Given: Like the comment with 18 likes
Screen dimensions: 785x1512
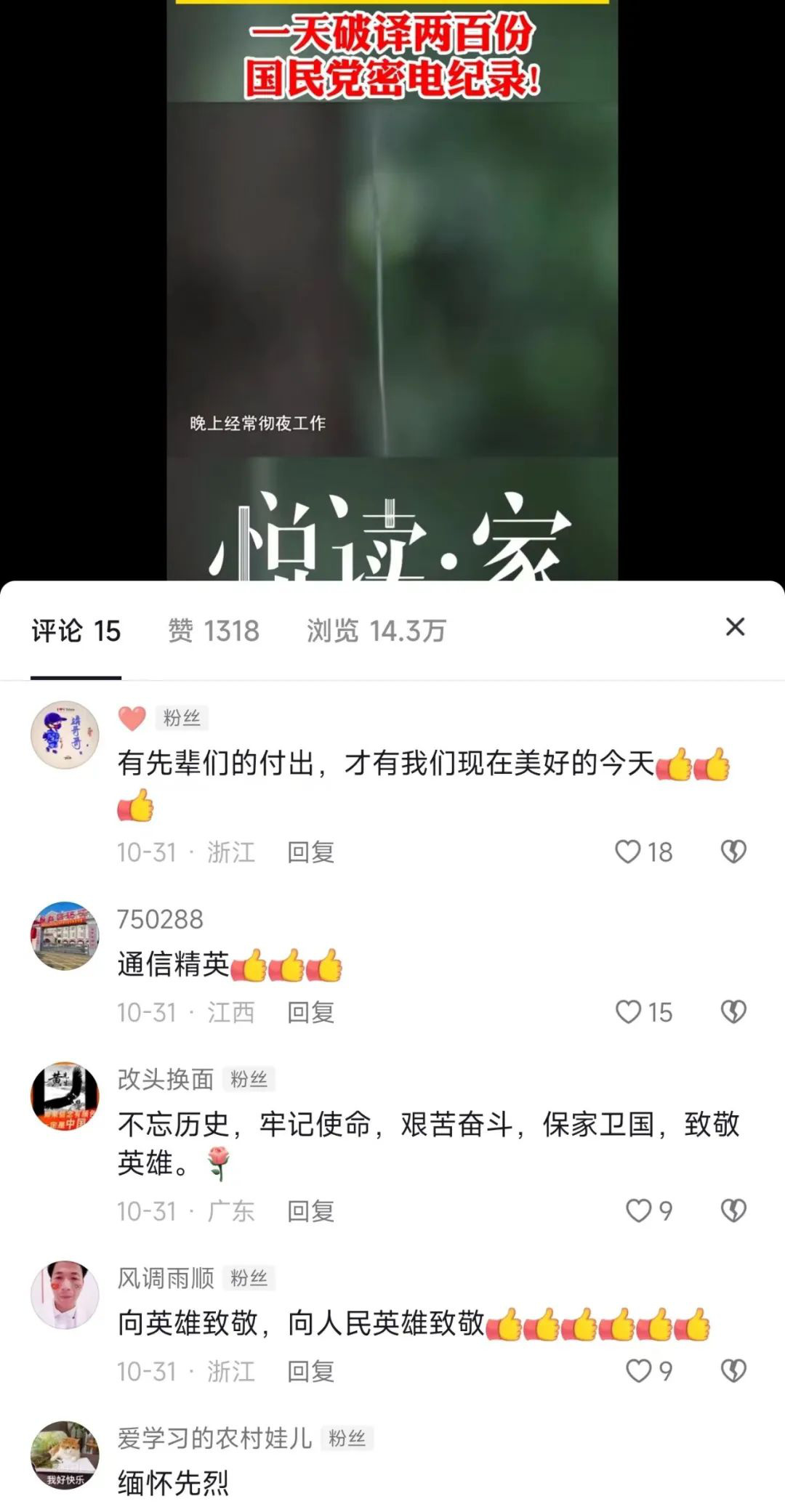Looking at the screenshot, I should (x=628, y=852).
